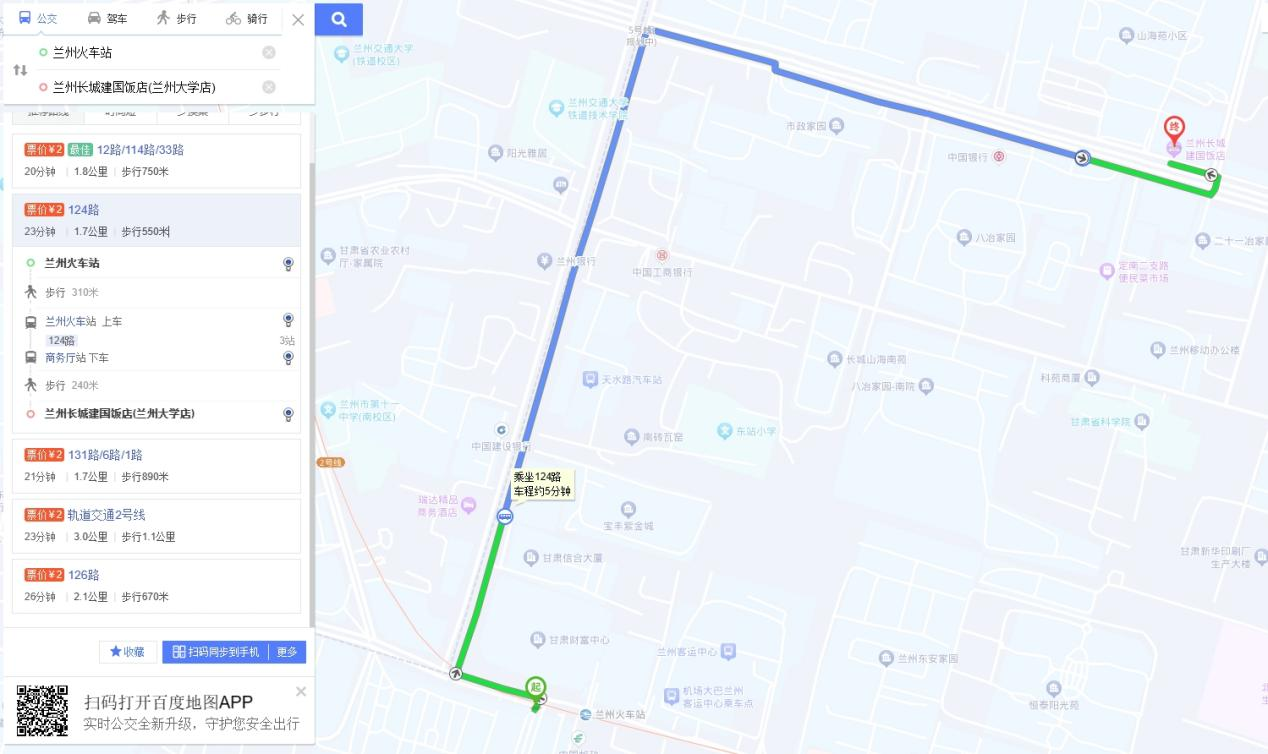This screenshot has height=754, width=1268.
Task: Switch to the 骑行 cycling tab
Action: click(246, 18)
